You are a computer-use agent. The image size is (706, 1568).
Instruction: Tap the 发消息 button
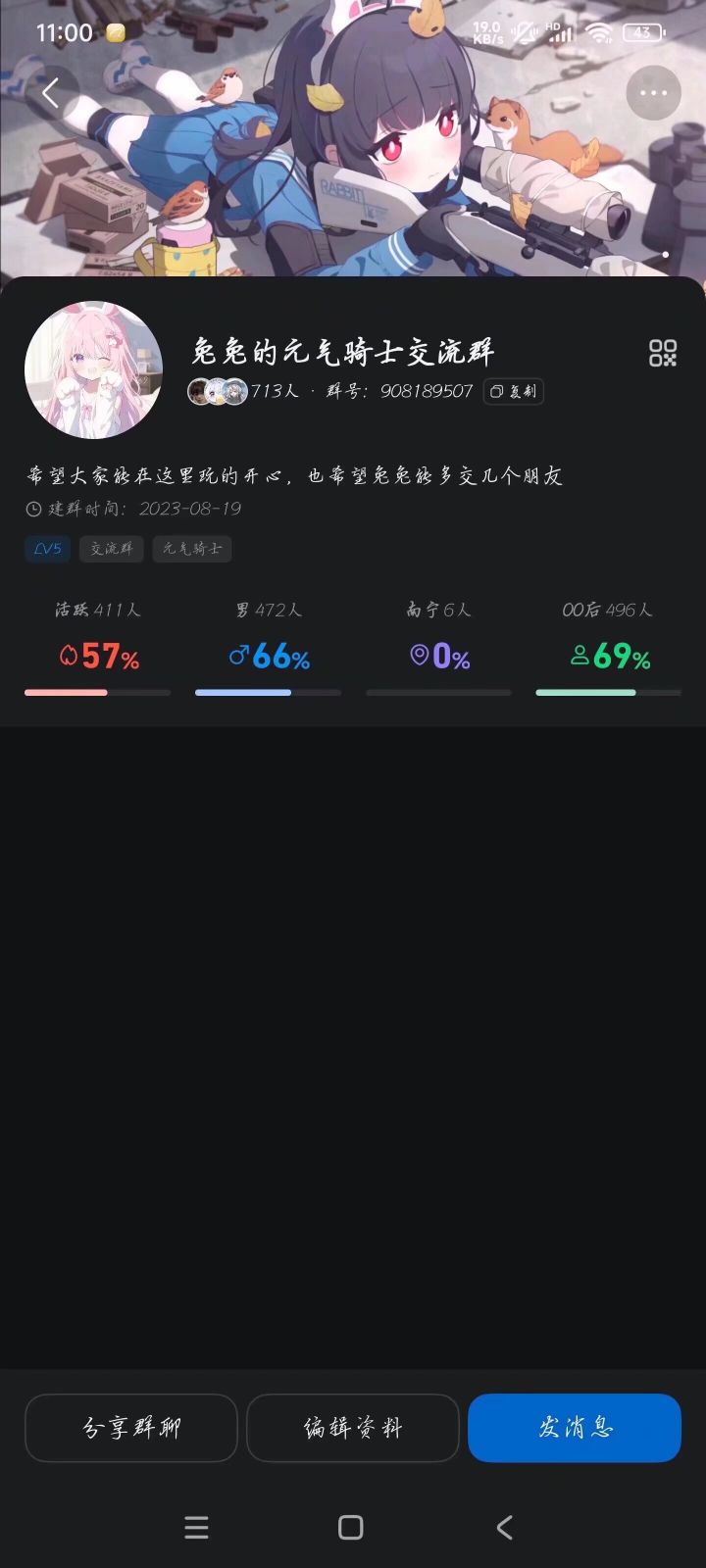[x=574, y=1428]
